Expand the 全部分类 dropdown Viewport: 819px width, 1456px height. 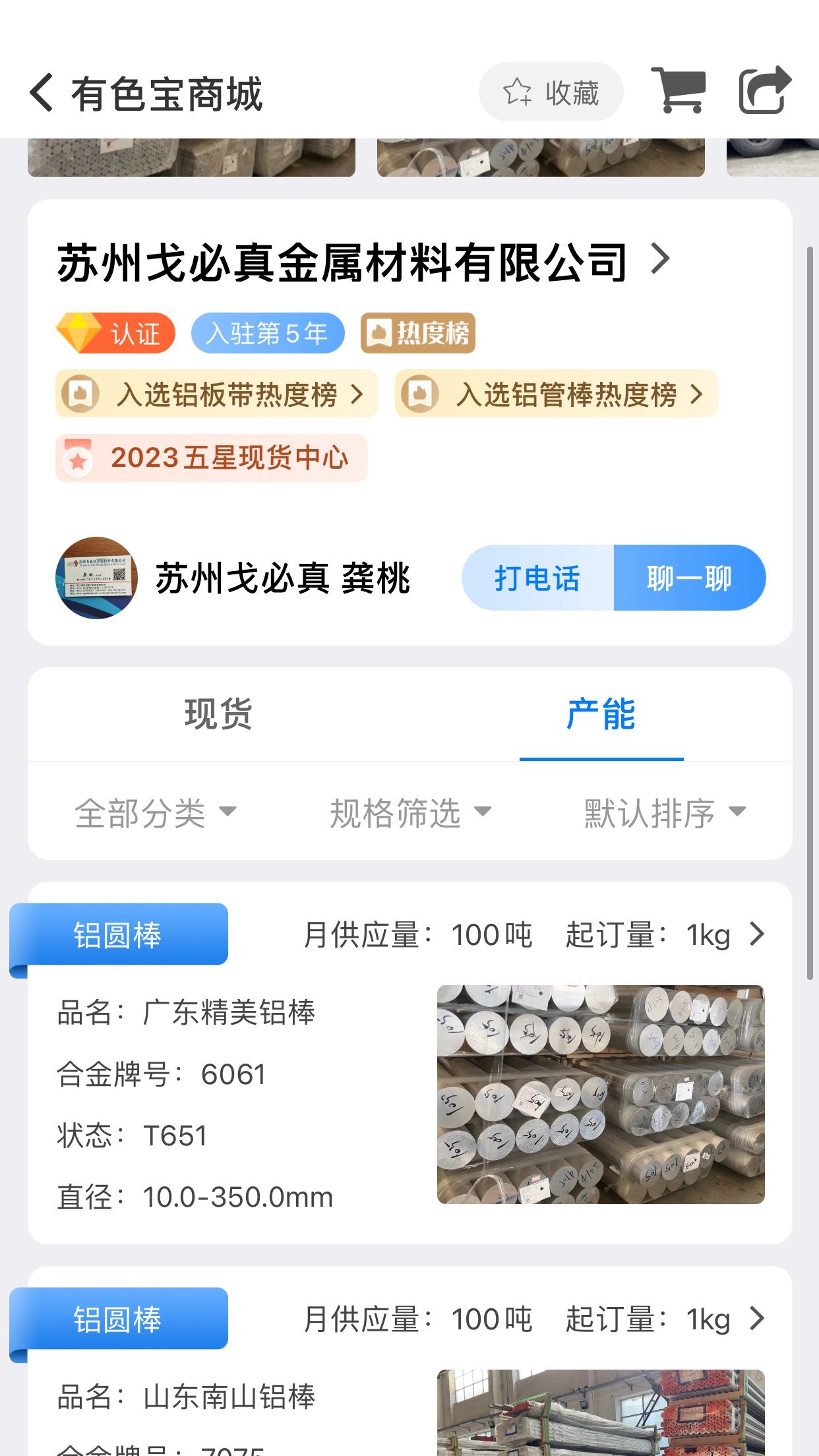click(x=156, y=812)
